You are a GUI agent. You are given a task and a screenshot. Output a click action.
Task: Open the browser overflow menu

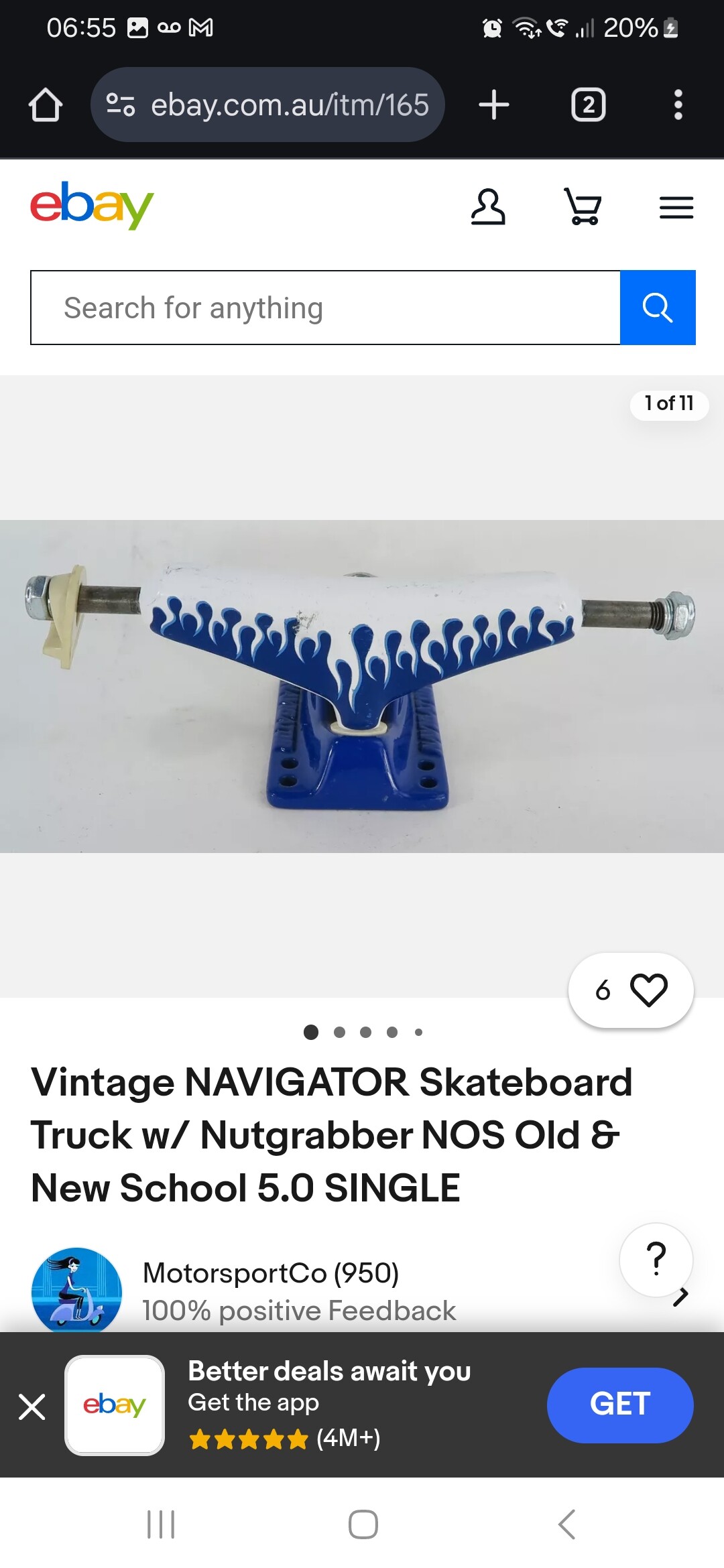(678, 105)
